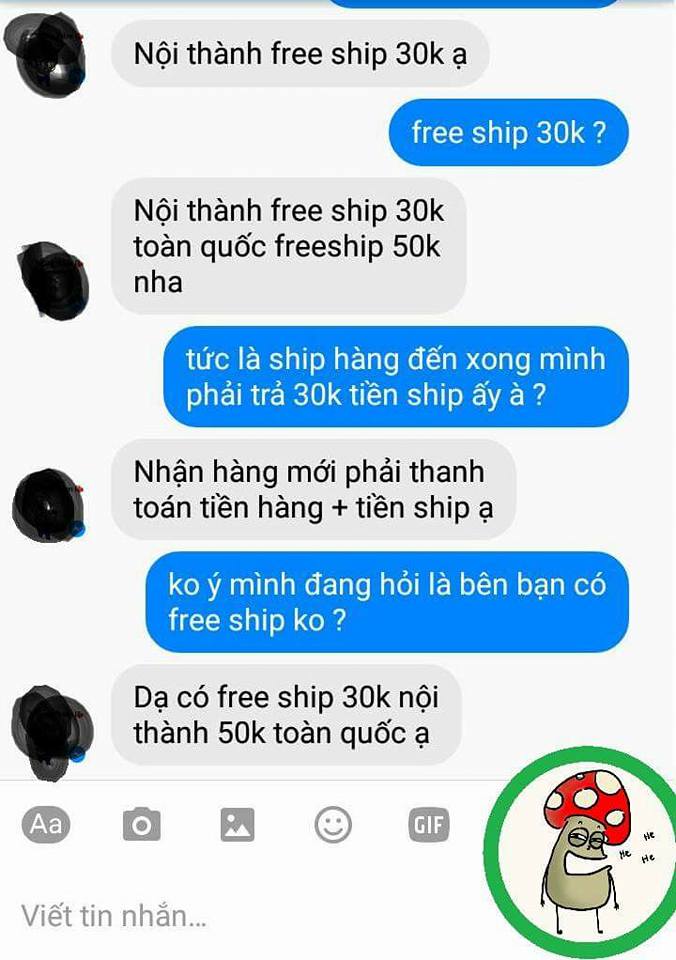Tap the Aa text formatting button

(x=46, y=825)
